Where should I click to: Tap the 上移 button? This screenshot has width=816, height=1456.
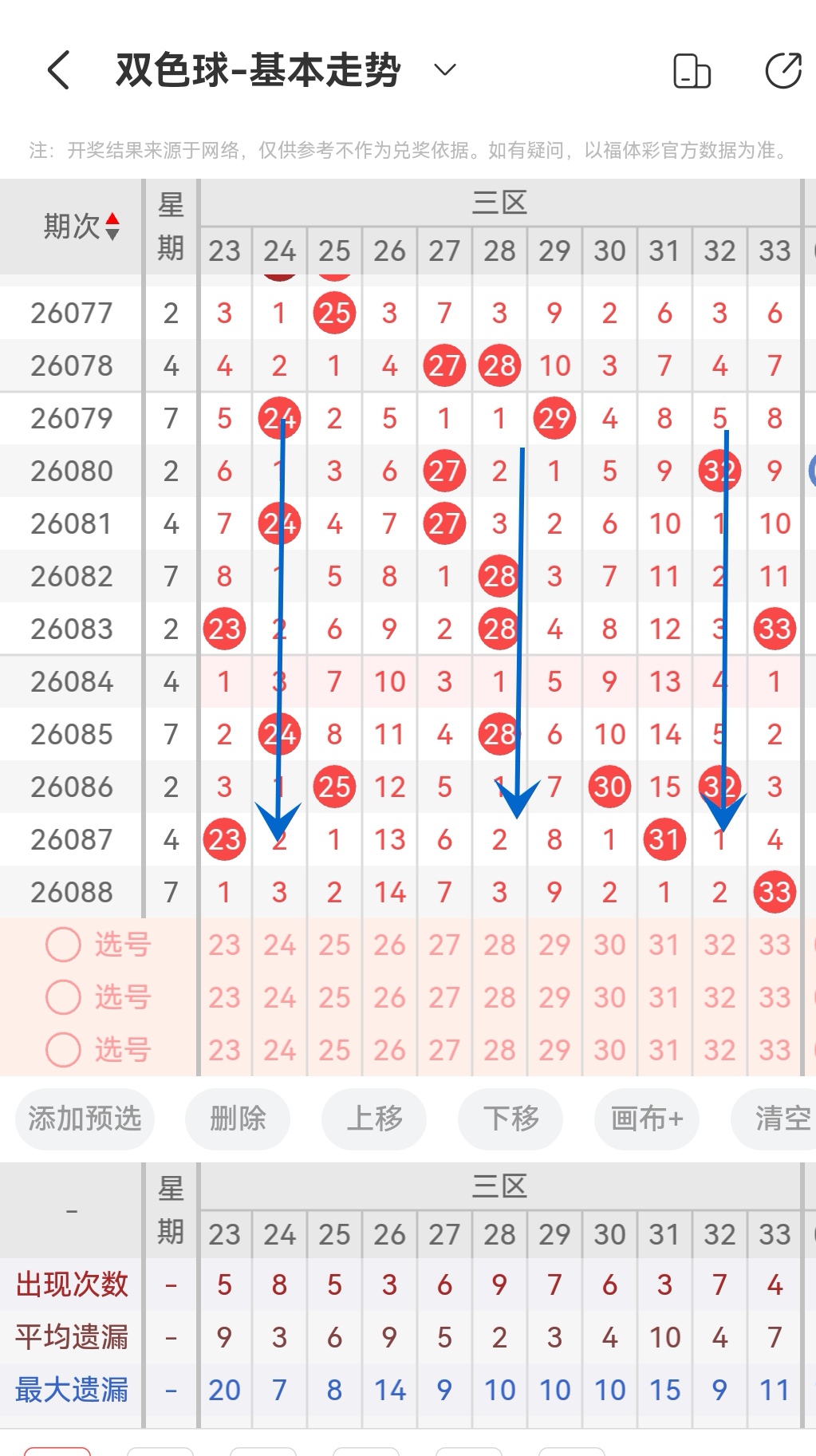point(373,1119)
